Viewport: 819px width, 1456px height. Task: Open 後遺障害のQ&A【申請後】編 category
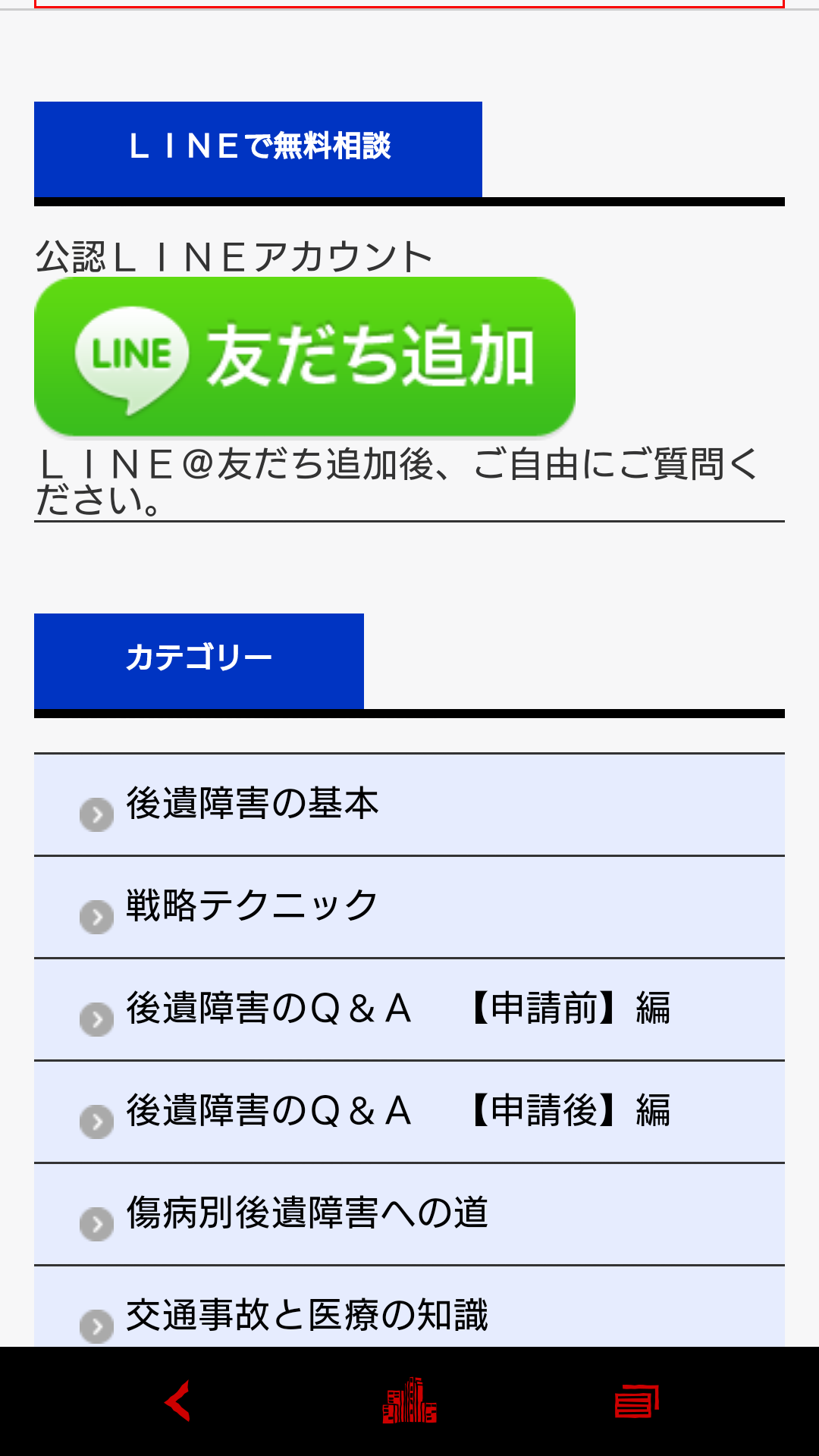[409, 1112]
